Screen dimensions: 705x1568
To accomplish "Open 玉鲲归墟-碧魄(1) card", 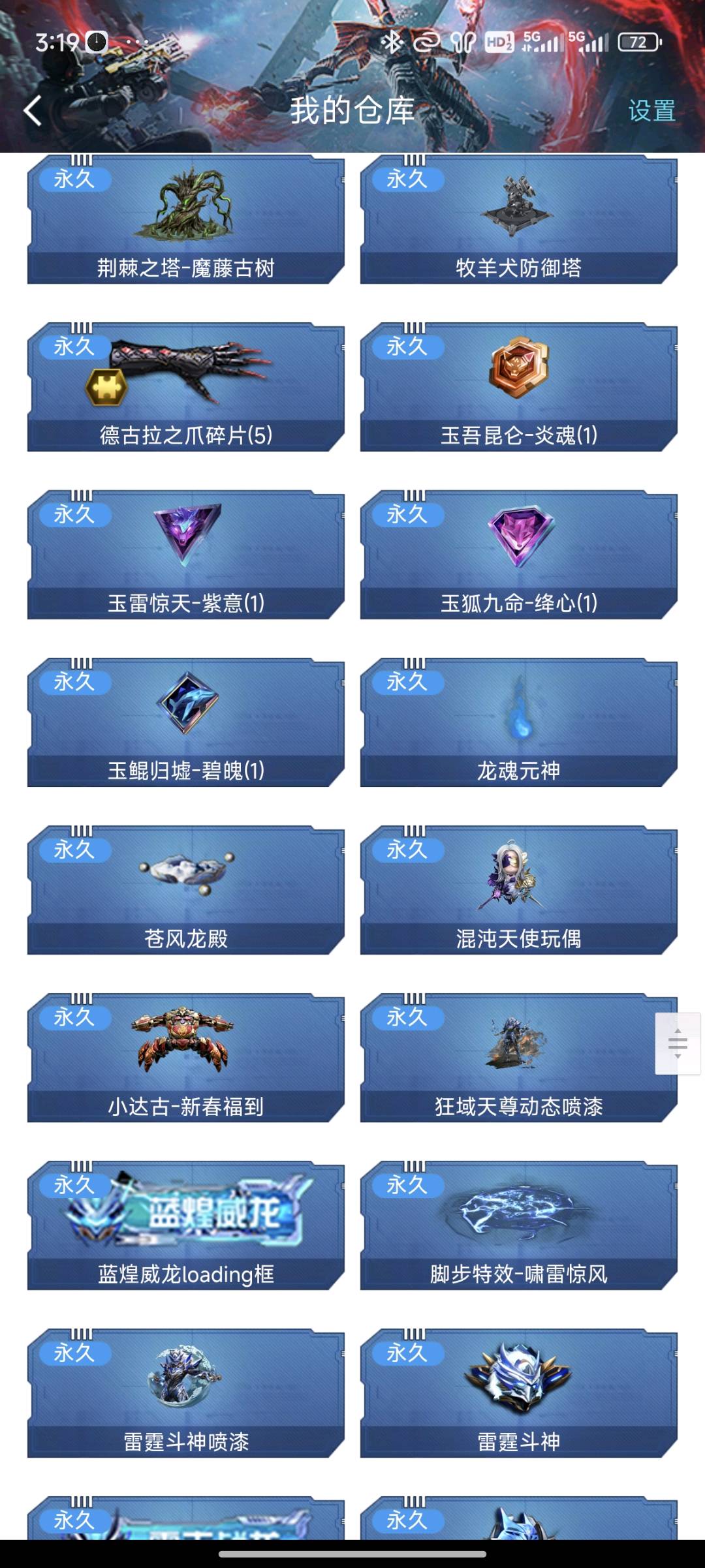I will pos(186,722).
